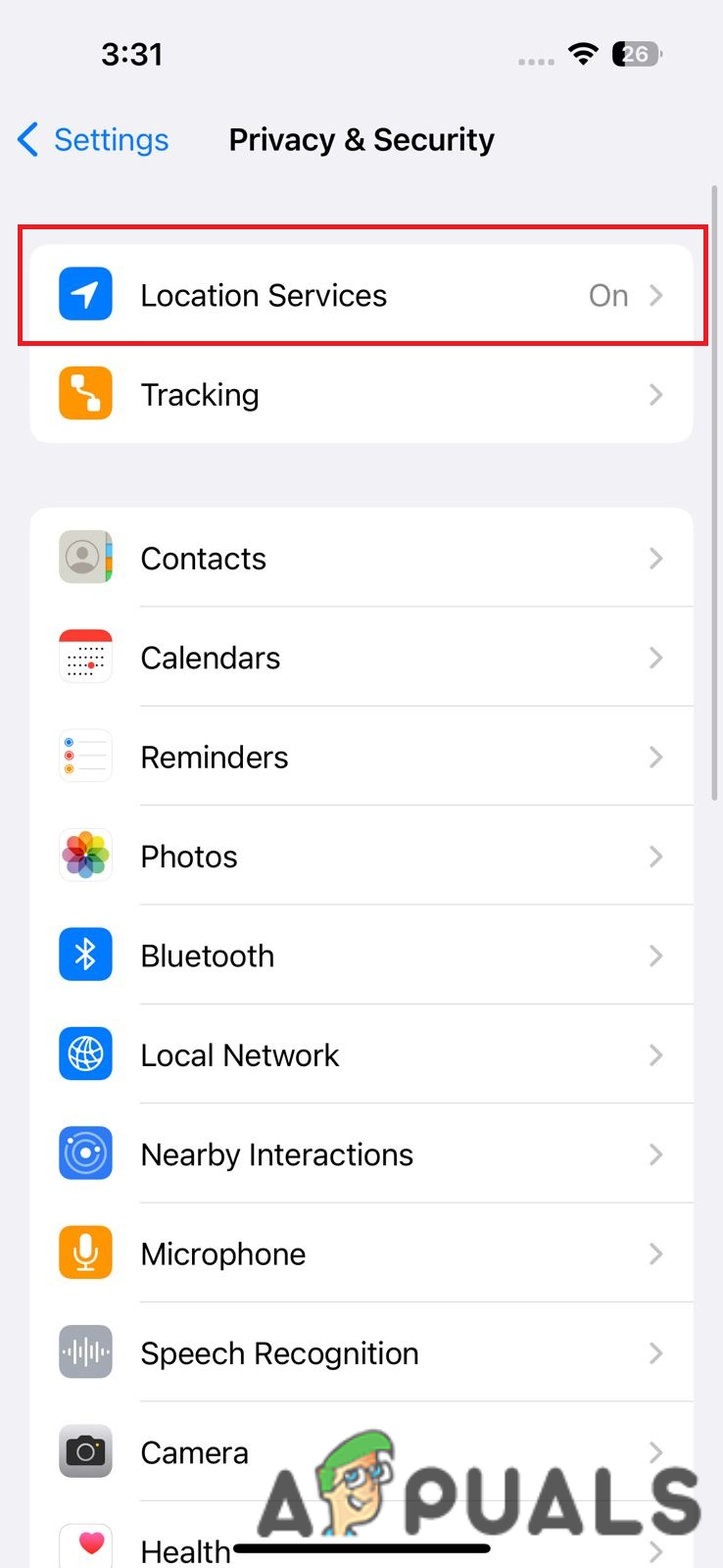Open Location Services settings
This screenshot has width=723, height=1568.
tap(361, 295)
